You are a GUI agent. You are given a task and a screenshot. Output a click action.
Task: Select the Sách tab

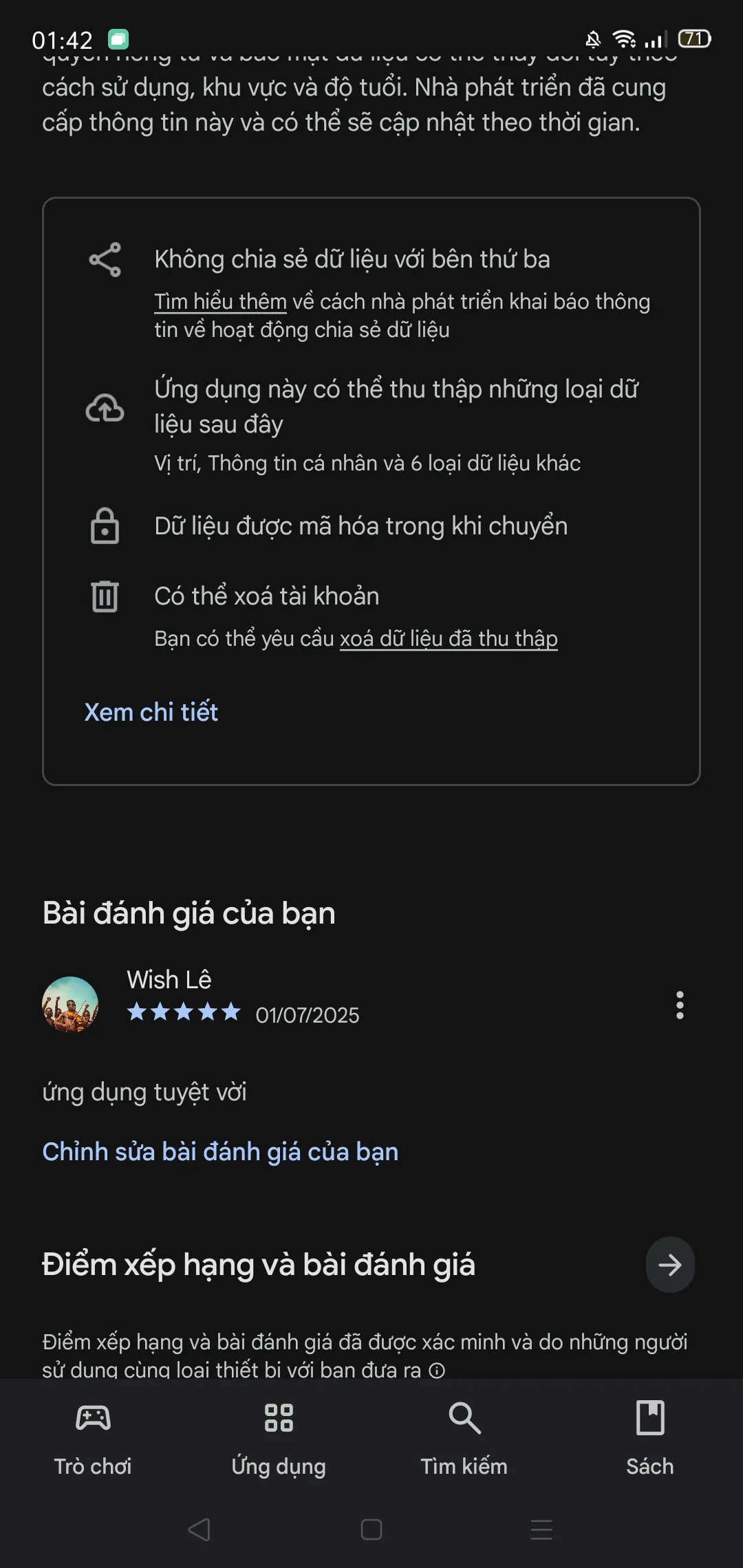[649, 1436]
